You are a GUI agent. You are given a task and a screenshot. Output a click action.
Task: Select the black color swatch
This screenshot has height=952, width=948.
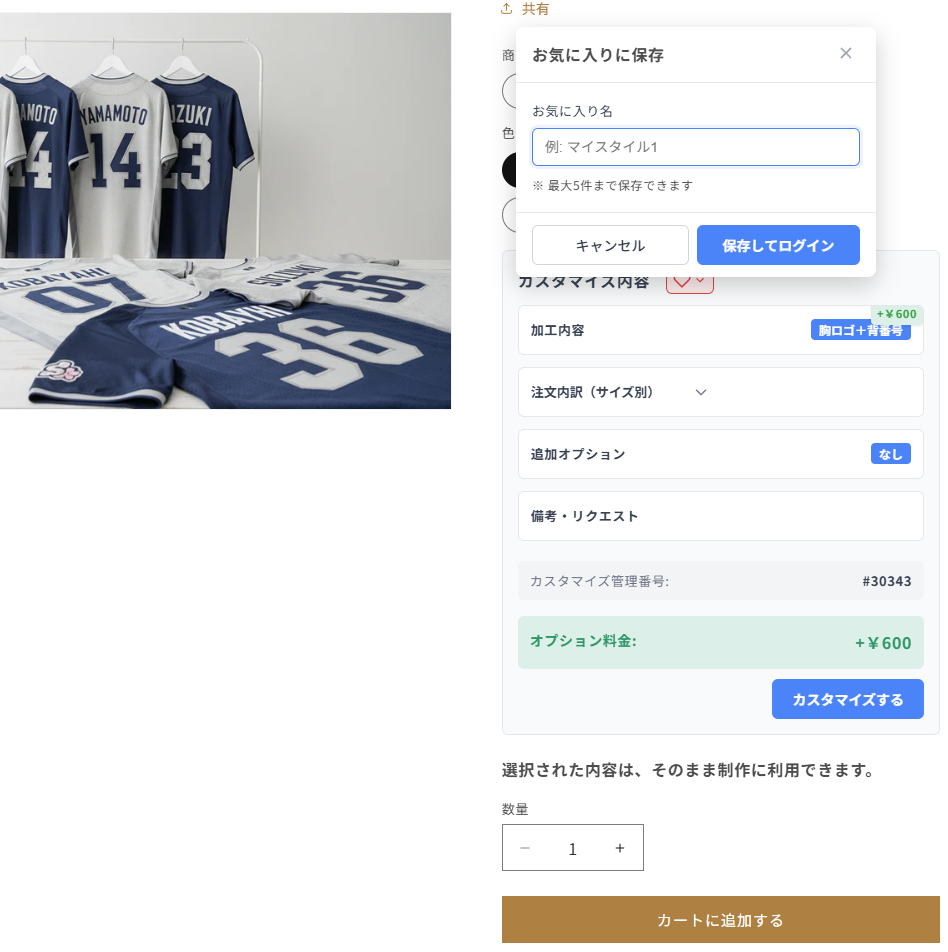coord(509,170)
